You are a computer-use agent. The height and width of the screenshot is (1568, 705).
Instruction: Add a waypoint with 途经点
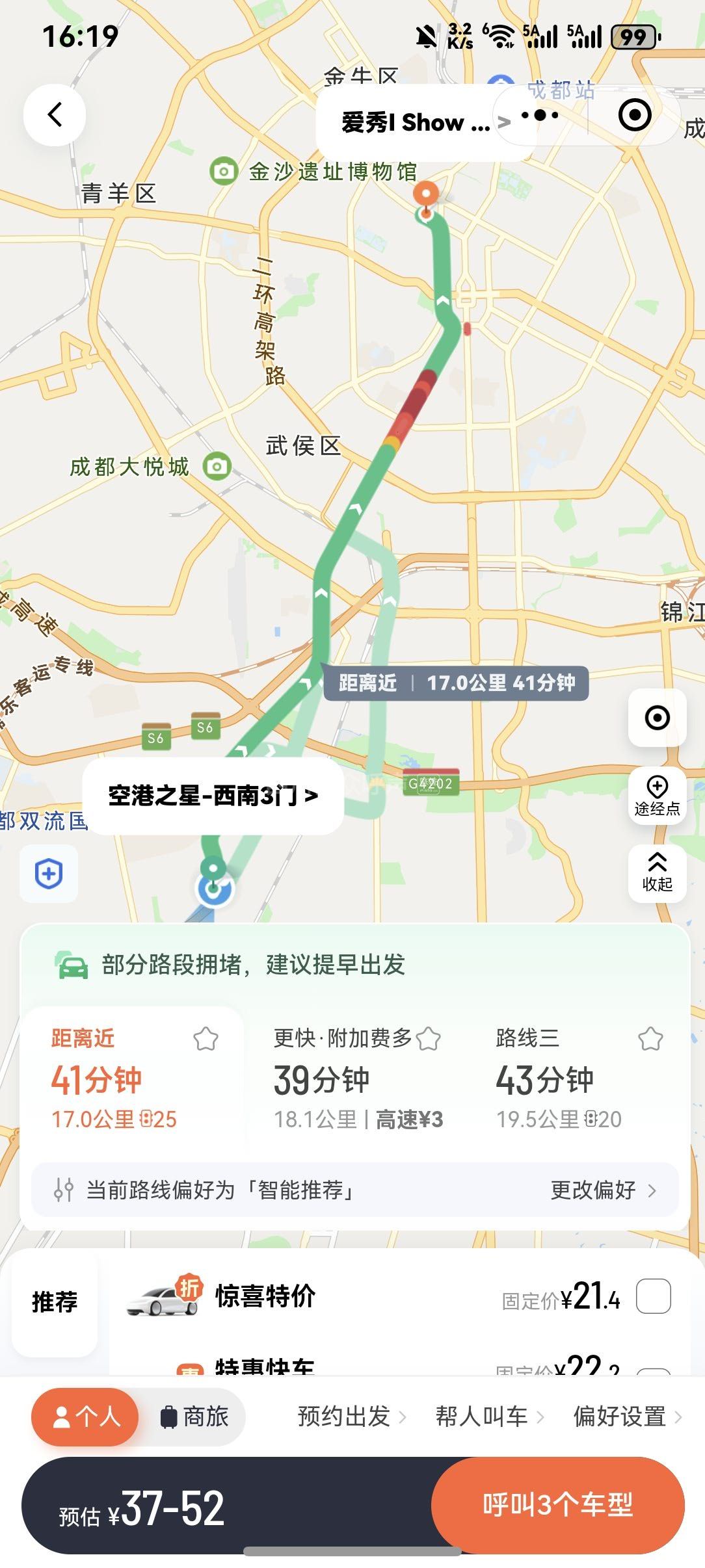[x=657, y=796]
